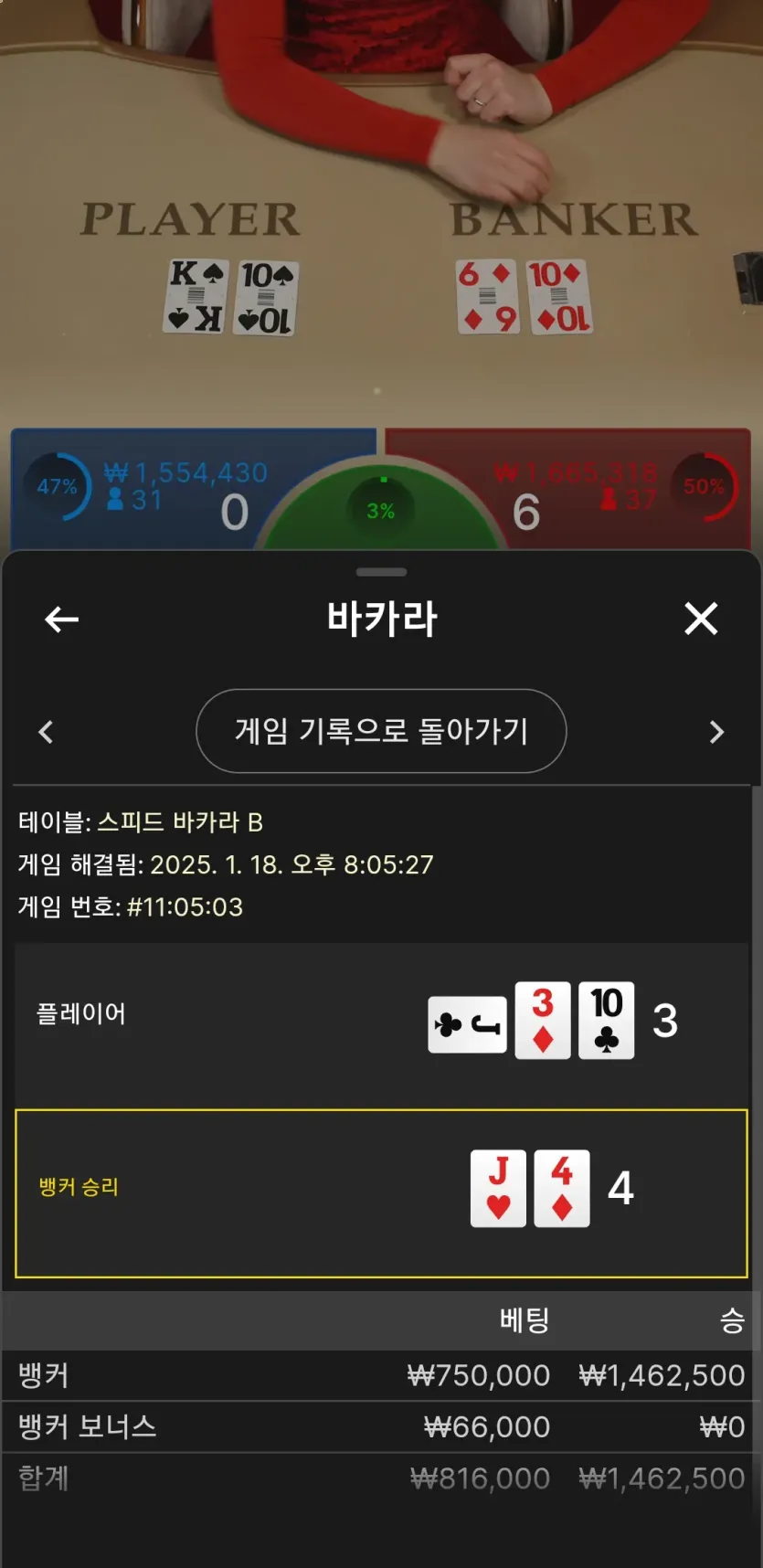The width and height of the screenshot is (763, 1568).
Task: Show the previous game round
Action: (x=47, y=732)
